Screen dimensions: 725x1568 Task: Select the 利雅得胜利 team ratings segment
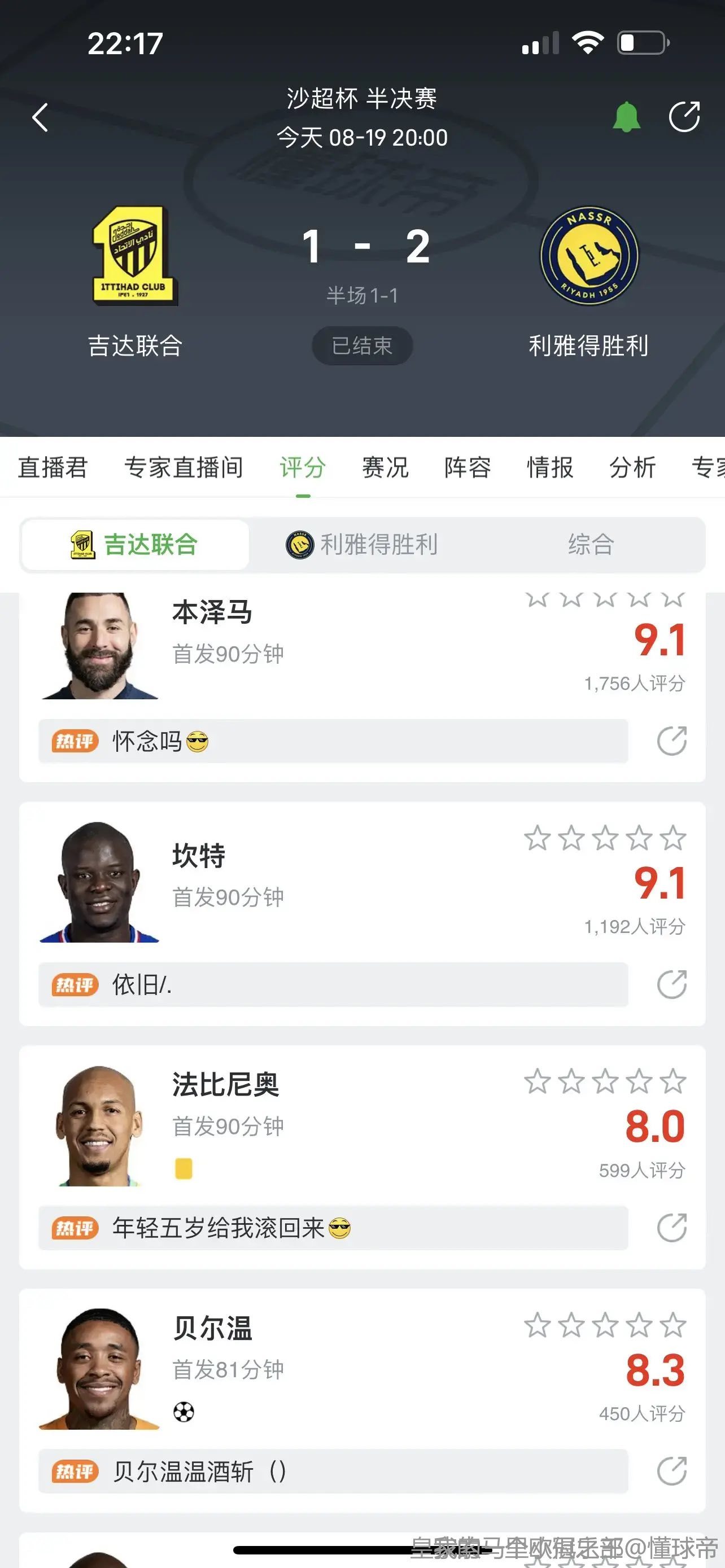click(362, 544)
